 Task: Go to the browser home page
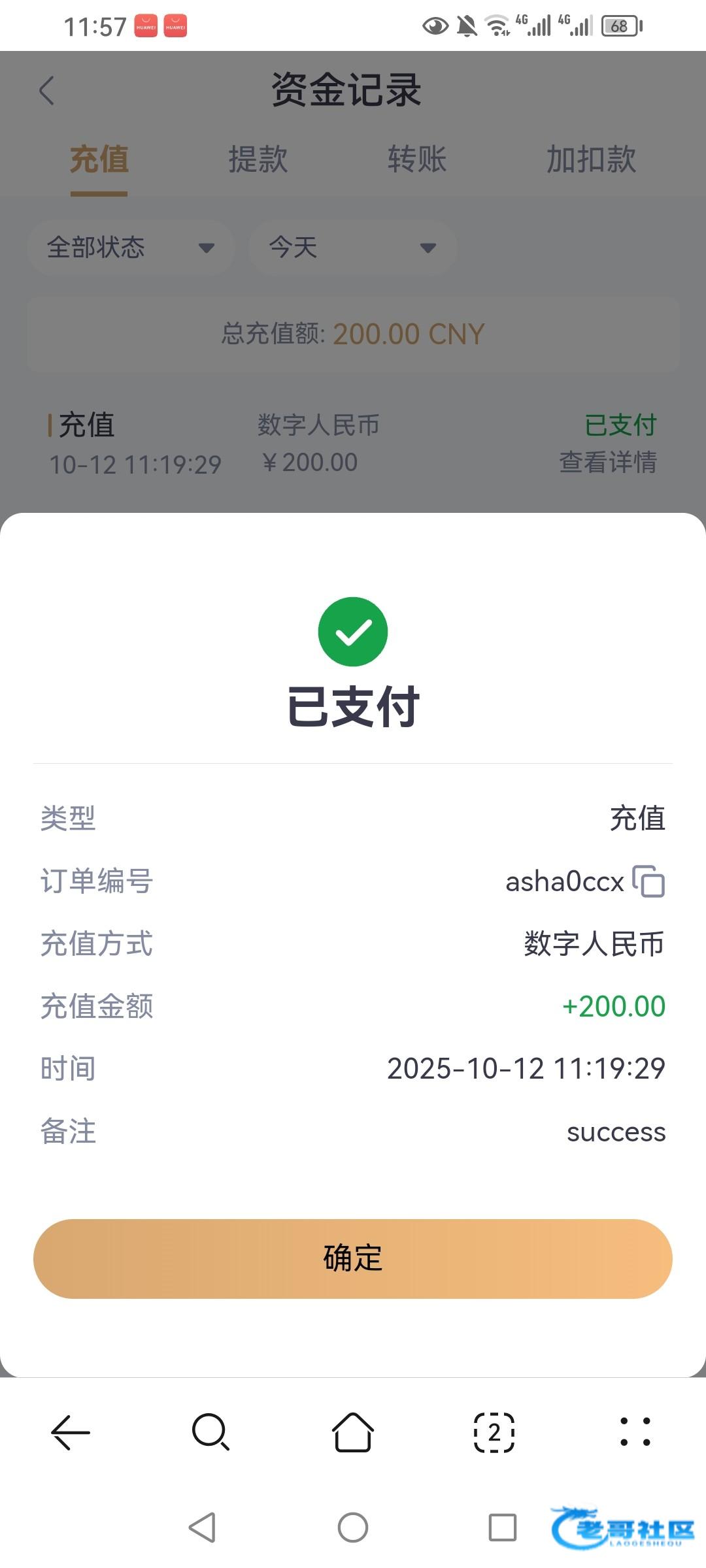tap(353, 1432)
